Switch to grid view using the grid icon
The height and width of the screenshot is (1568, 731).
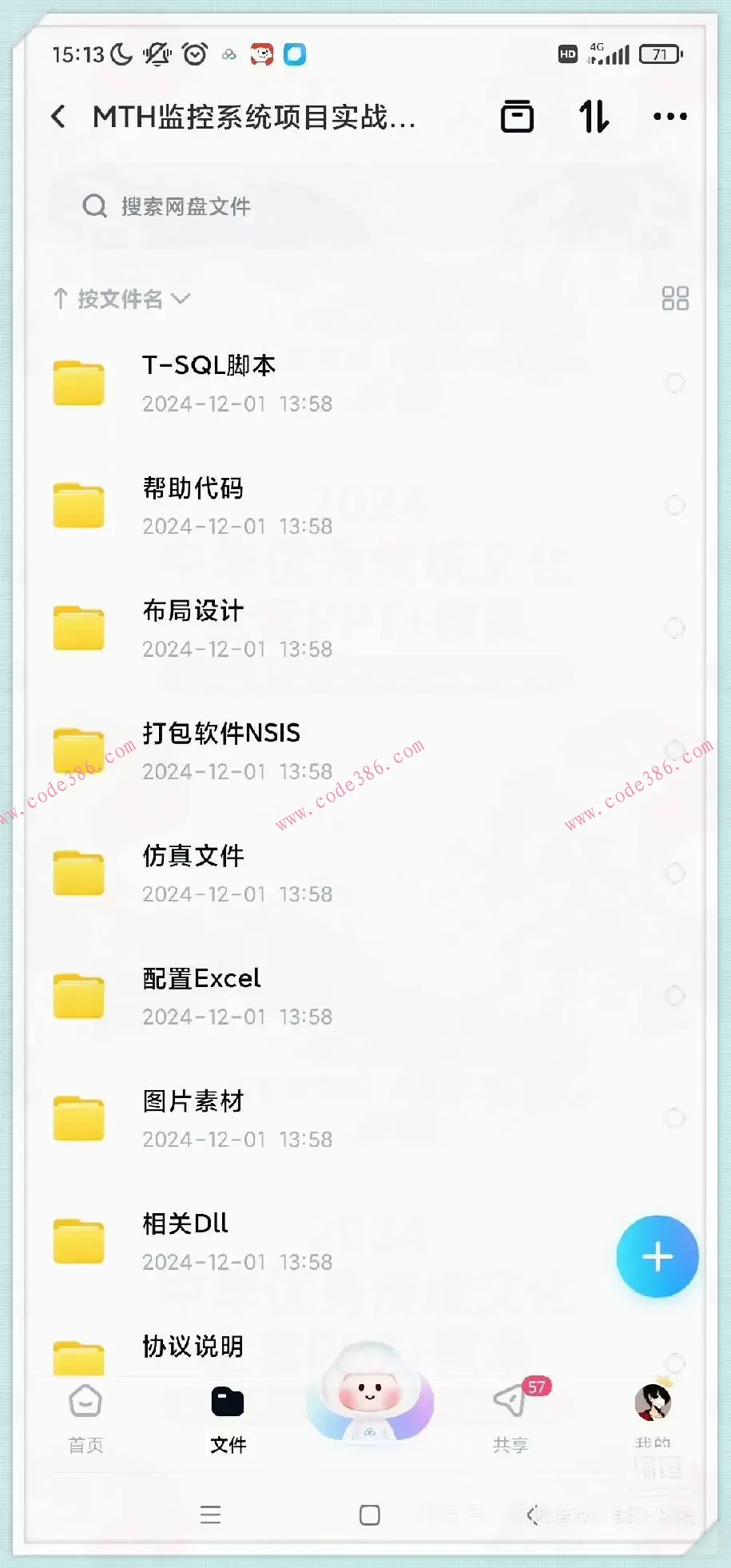coord(675,298)
